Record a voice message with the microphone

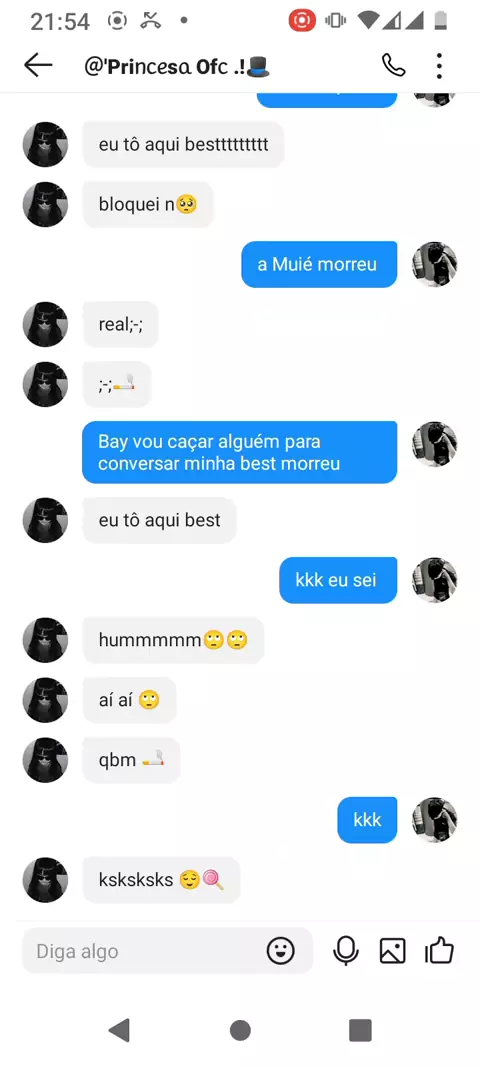coord(346,950)
